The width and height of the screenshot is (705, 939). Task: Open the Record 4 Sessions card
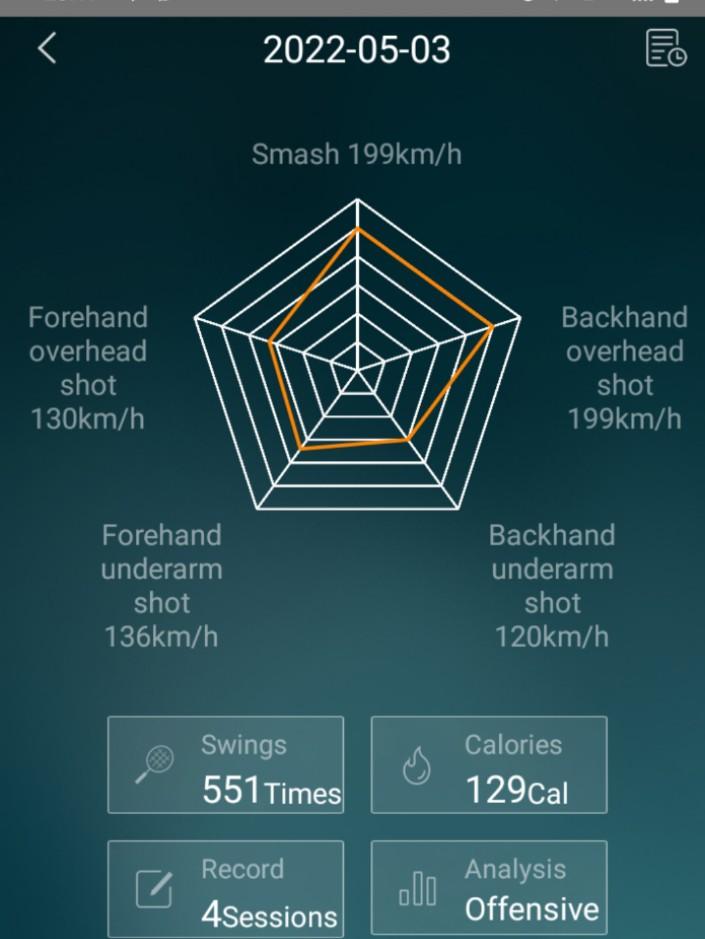(226, 889)
